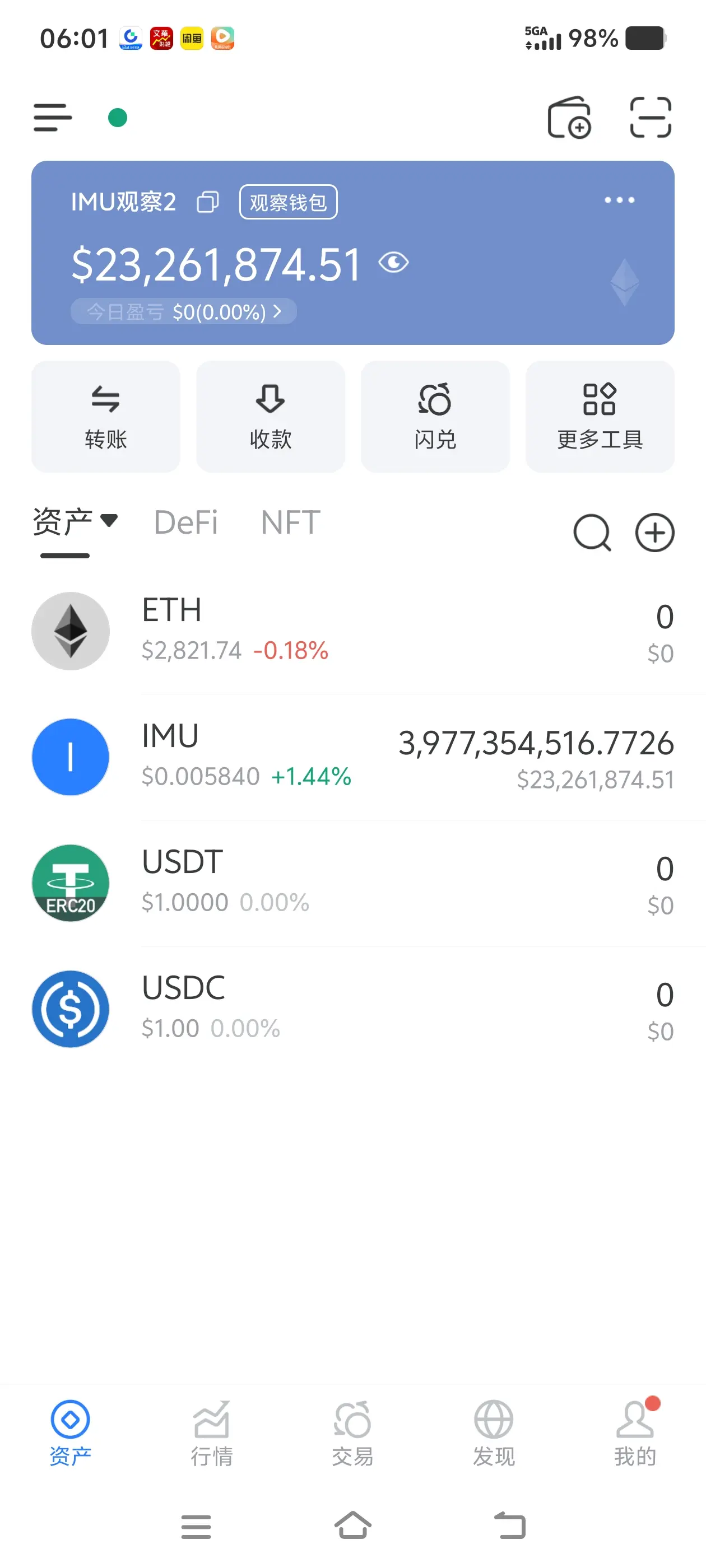Screen dimensions: 706x1568
Task: Switch to the NFT tab
Action: pyautogui.click(x=290, y=522)
